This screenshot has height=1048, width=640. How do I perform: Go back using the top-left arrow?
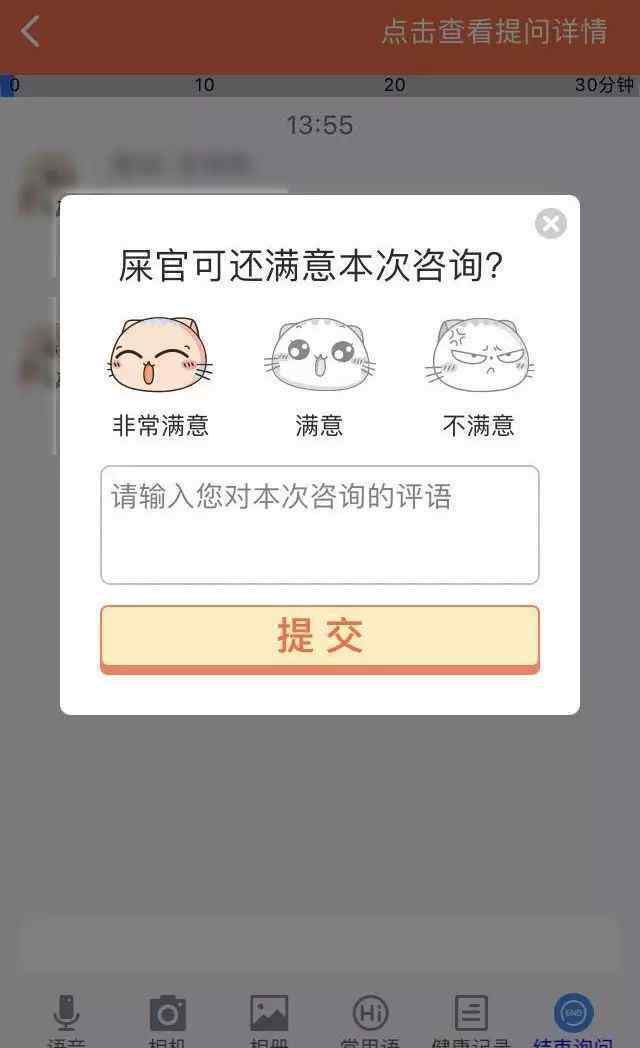(30, 31)
